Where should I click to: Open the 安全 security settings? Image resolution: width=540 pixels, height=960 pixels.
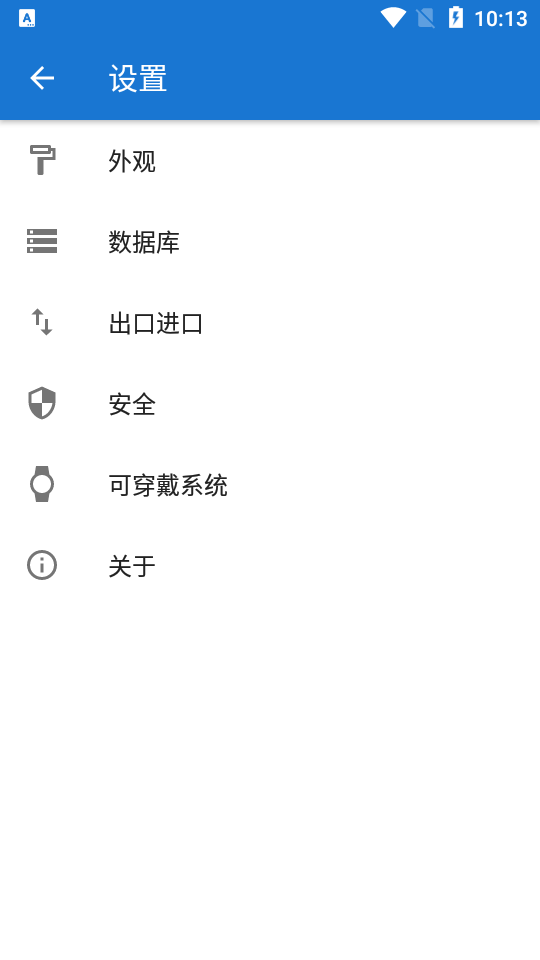[270, 403]
